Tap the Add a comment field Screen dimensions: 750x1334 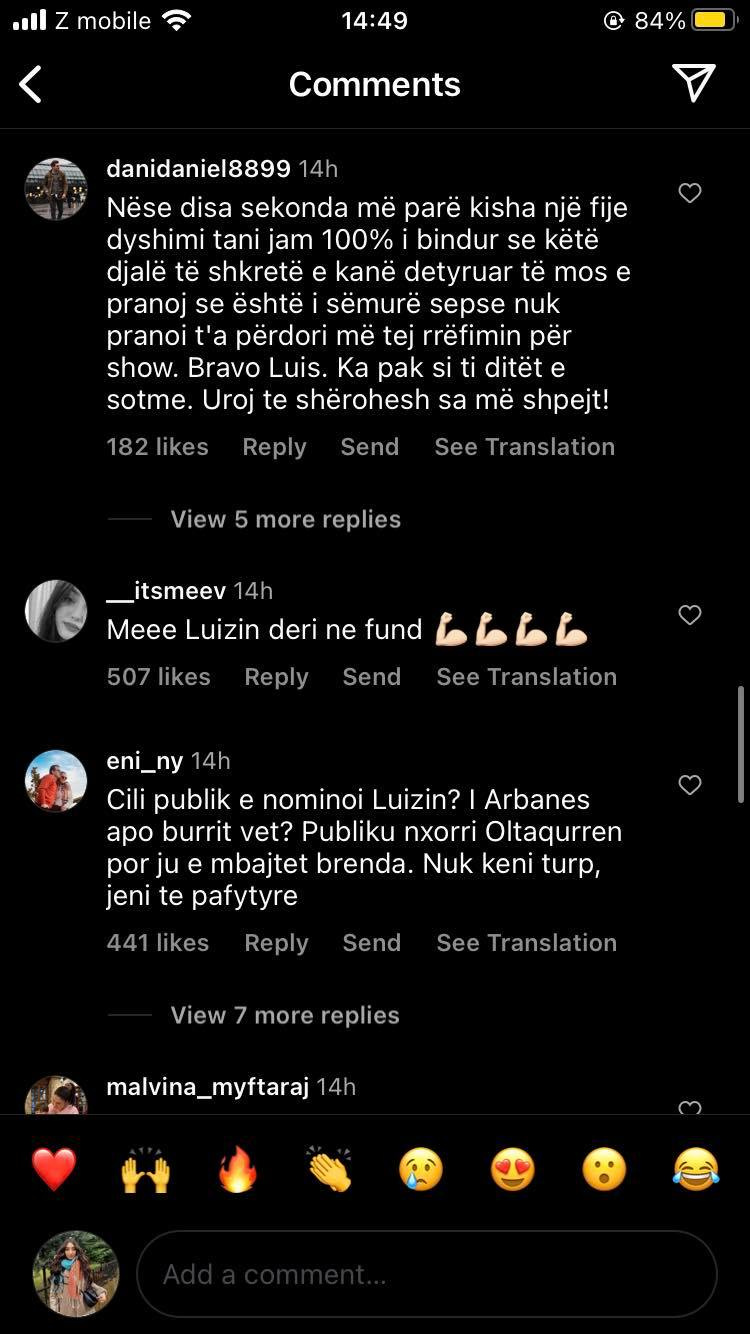[427, 1274]
